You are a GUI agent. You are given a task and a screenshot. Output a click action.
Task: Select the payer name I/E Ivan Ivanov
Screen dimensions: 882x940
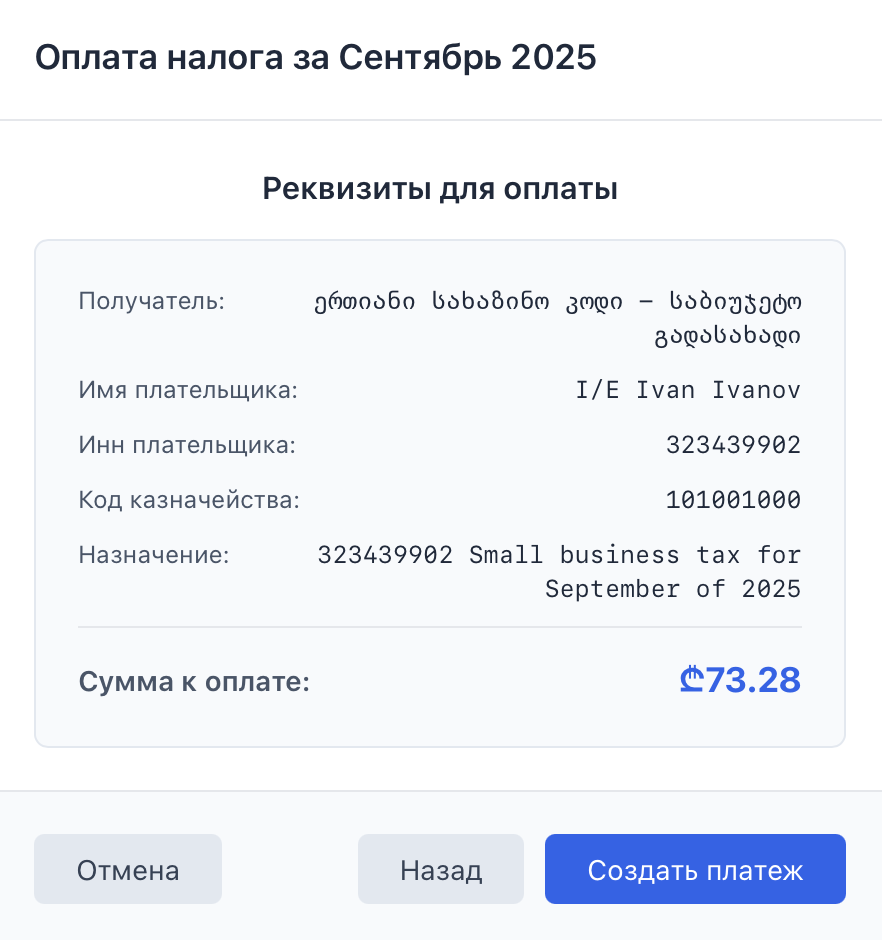click(x=687, y=390)
